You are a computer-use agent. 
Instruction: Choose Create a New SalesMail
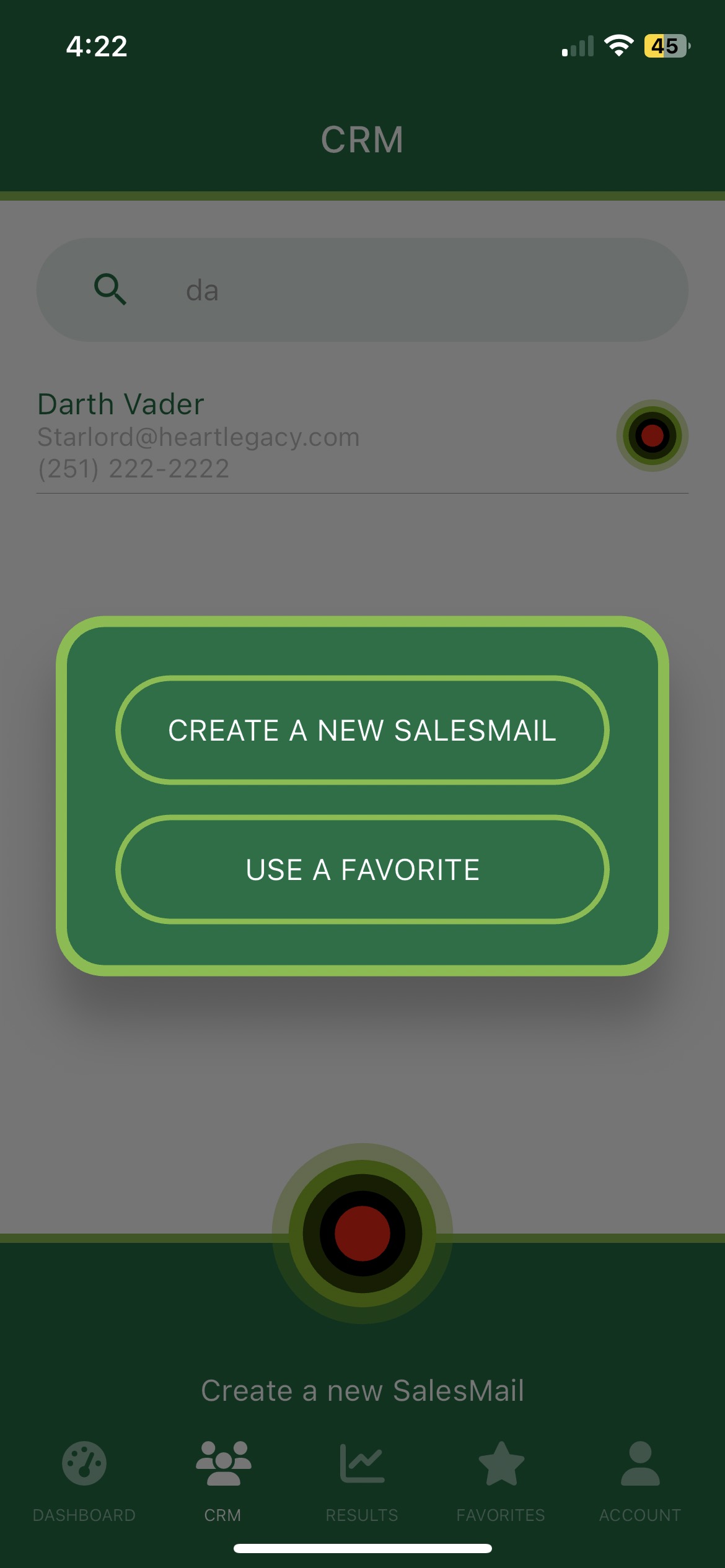(x=362, y=730)
